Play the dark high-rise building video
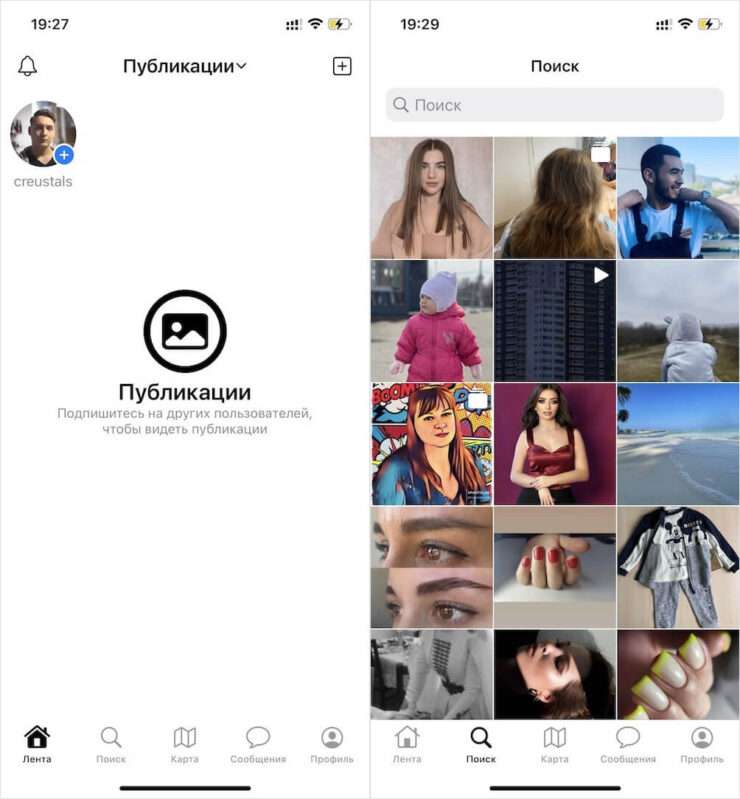Screen dimensions: 740x799 tap(555, 320)
